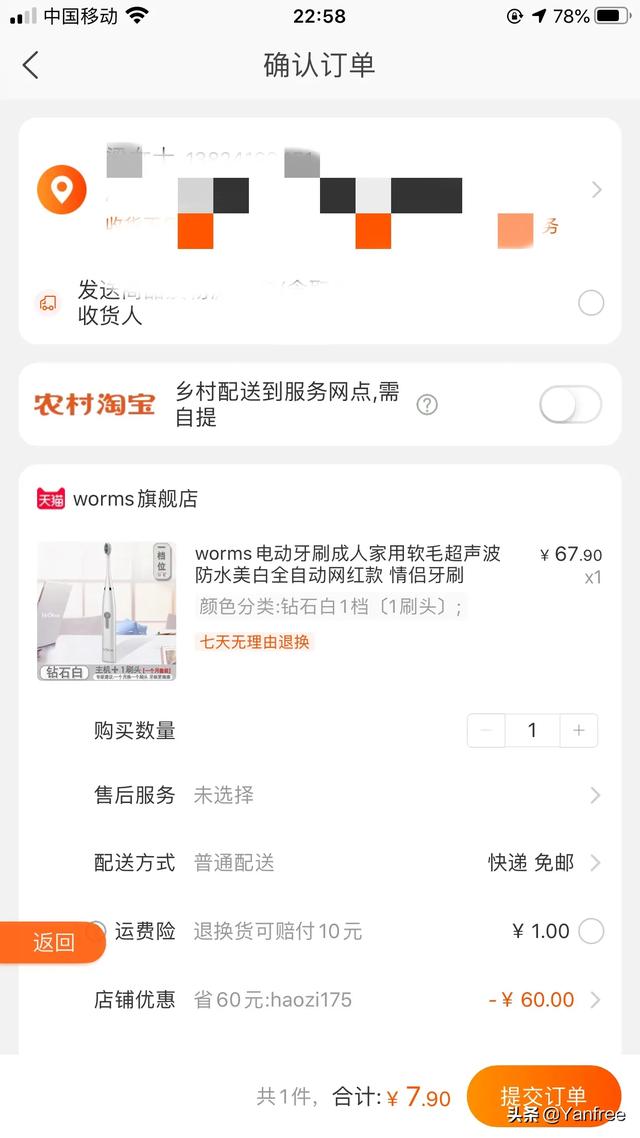Tap the orange 返回 floating button
The width and height of the screenshot is (640, 1138).
[53, 942]
